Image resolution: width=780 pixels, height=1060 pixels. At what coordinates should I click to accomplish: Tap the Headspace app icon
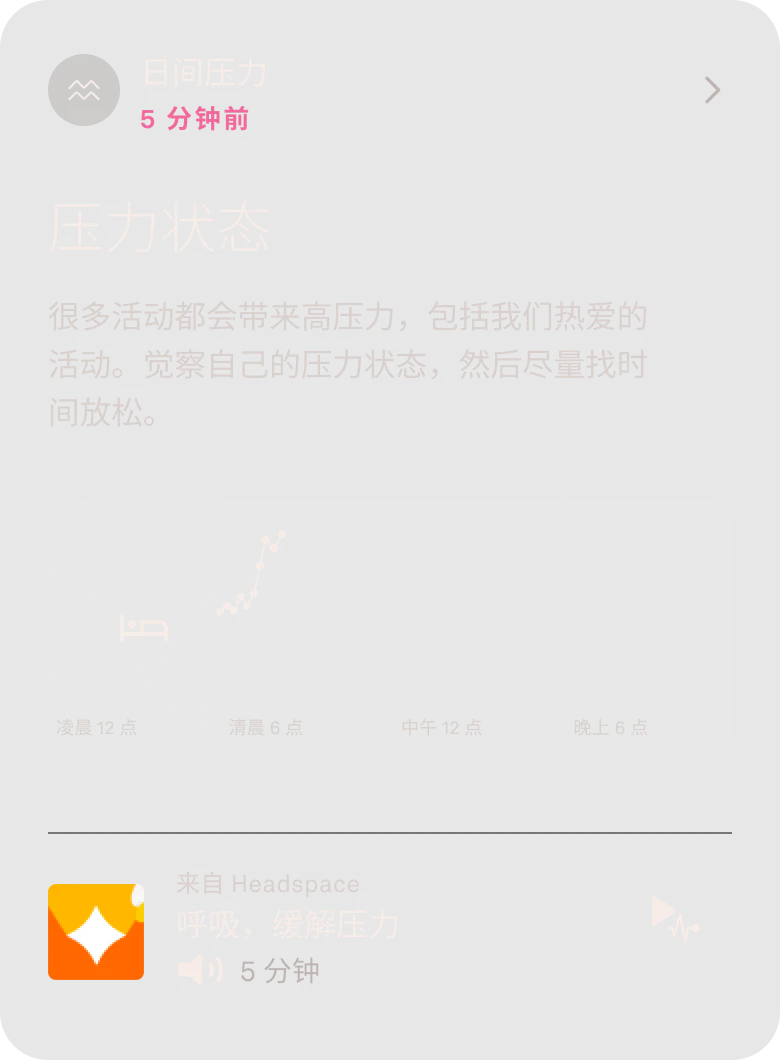tap(95, 931)
